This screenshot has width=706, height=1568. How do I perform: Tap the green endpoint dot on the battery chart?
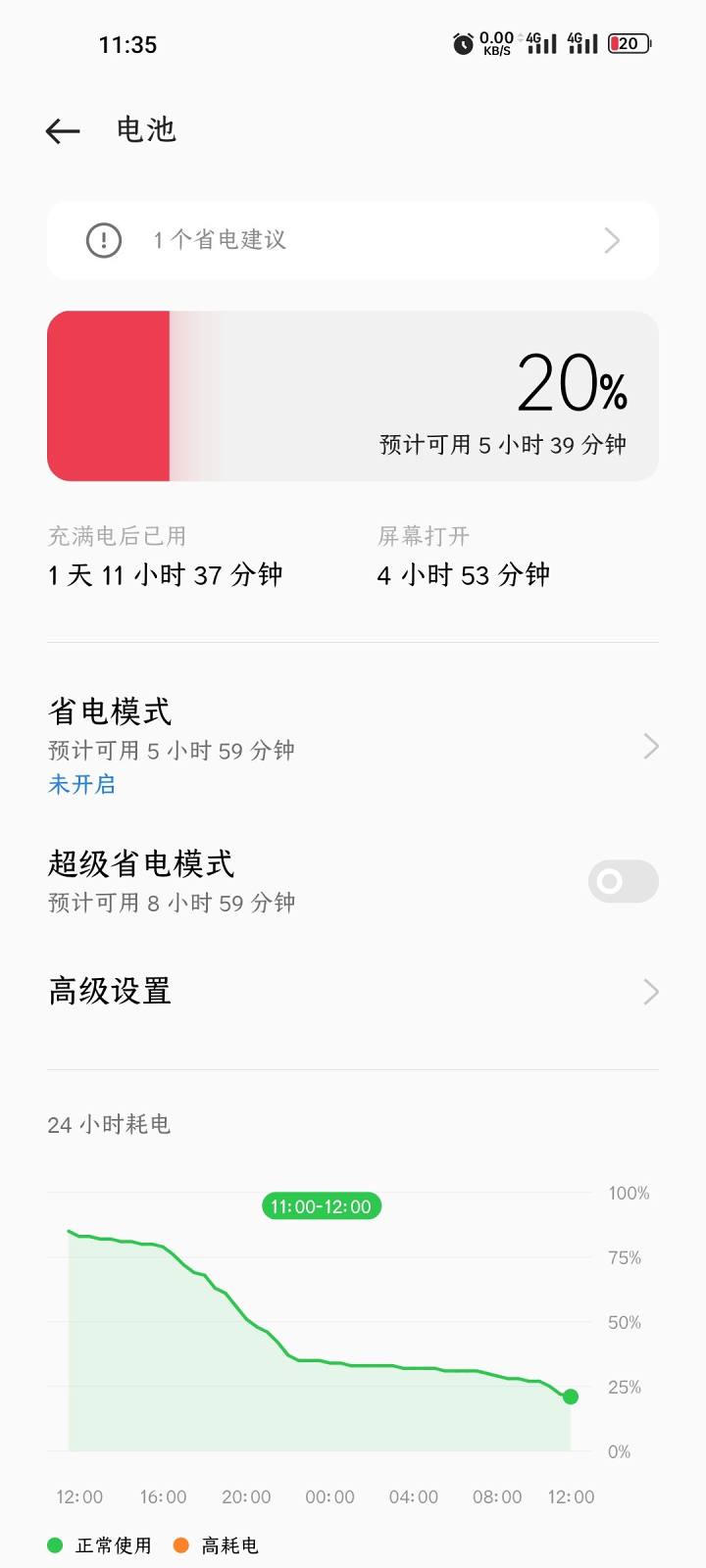tap(572, 1396)
